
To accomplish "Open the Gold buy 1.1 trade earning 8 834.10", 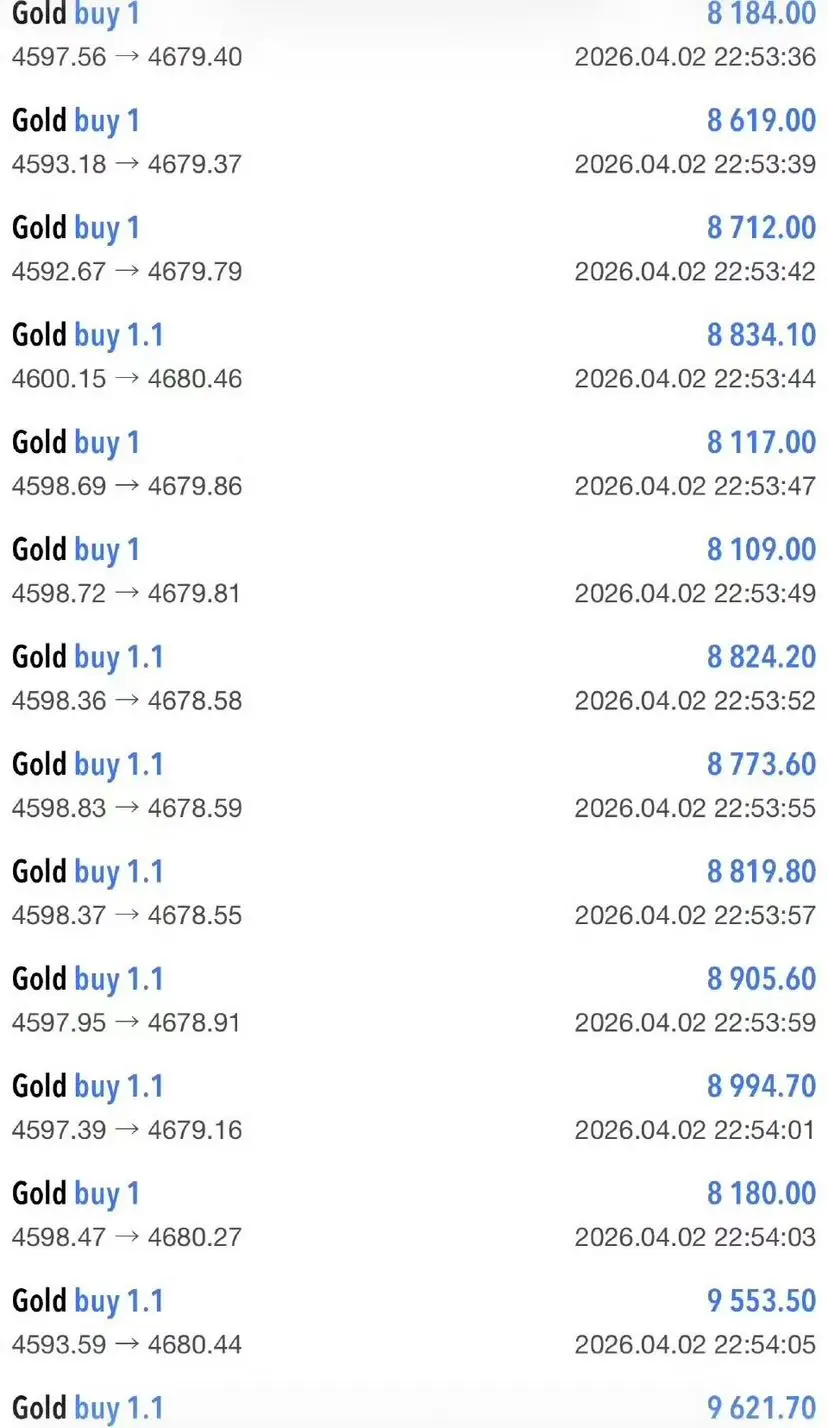I will point(414,356).
